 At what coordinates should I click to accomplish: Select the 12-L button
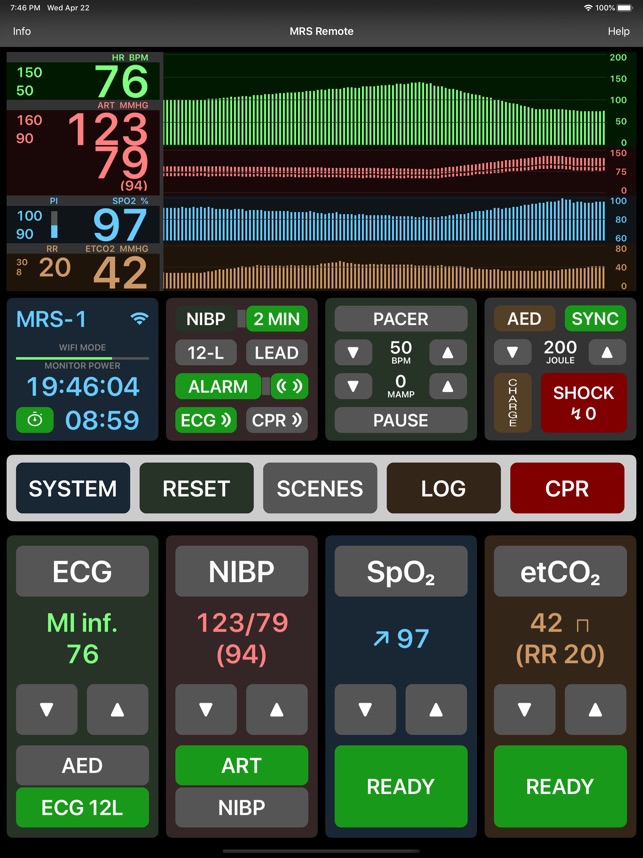(x=205, y=353)
